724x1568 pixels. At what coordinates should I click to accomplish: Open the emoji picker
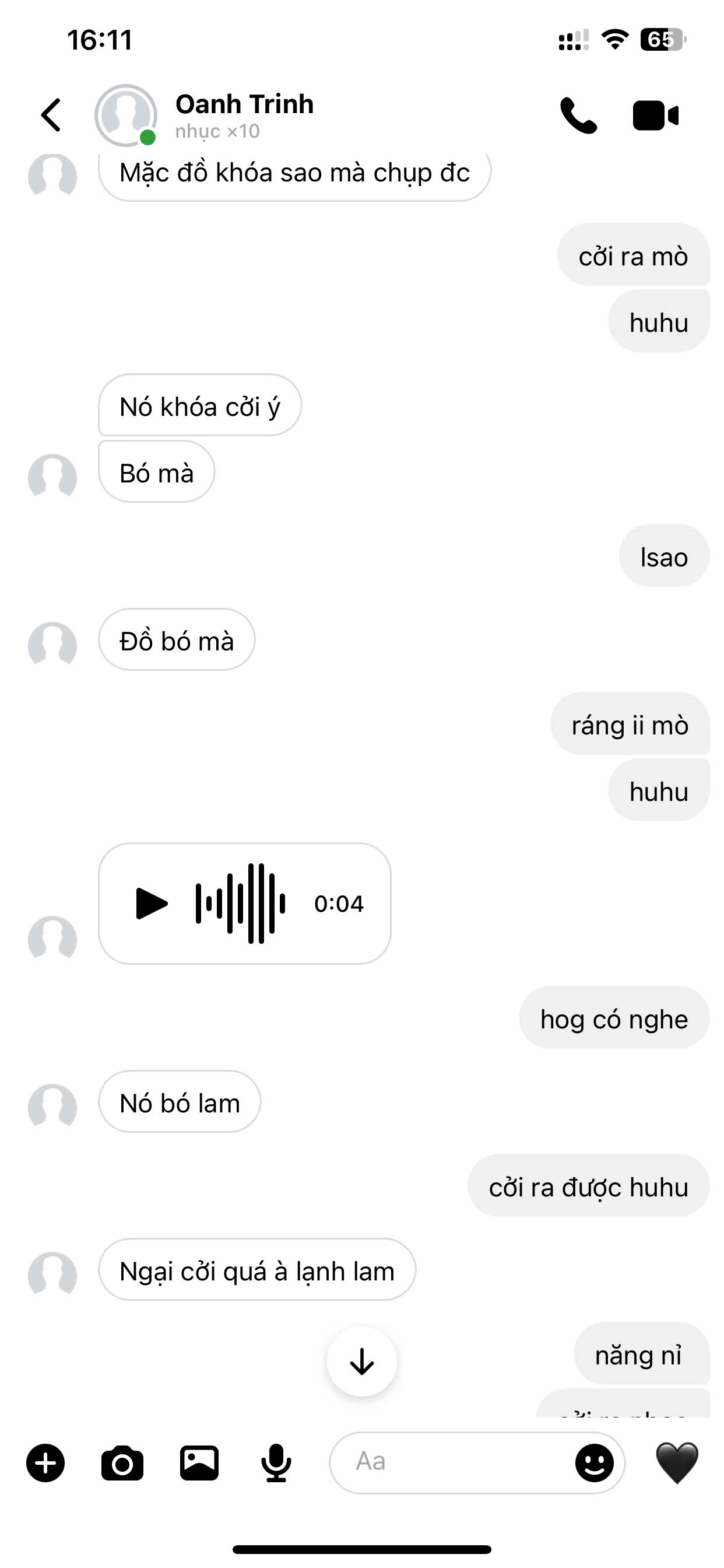tap(595, 1462)
